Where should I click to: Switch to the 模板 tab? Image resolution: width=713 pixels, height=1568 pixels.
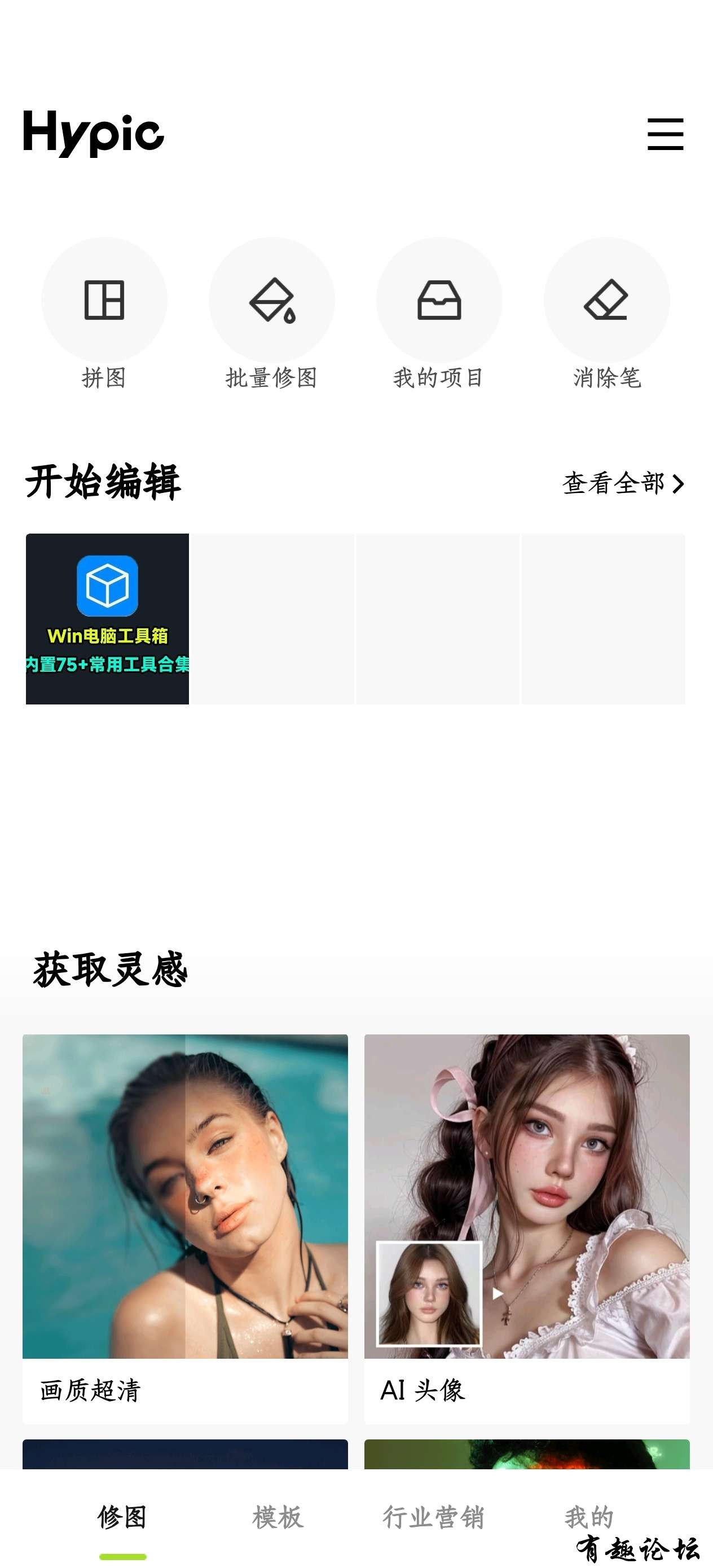278,1517
